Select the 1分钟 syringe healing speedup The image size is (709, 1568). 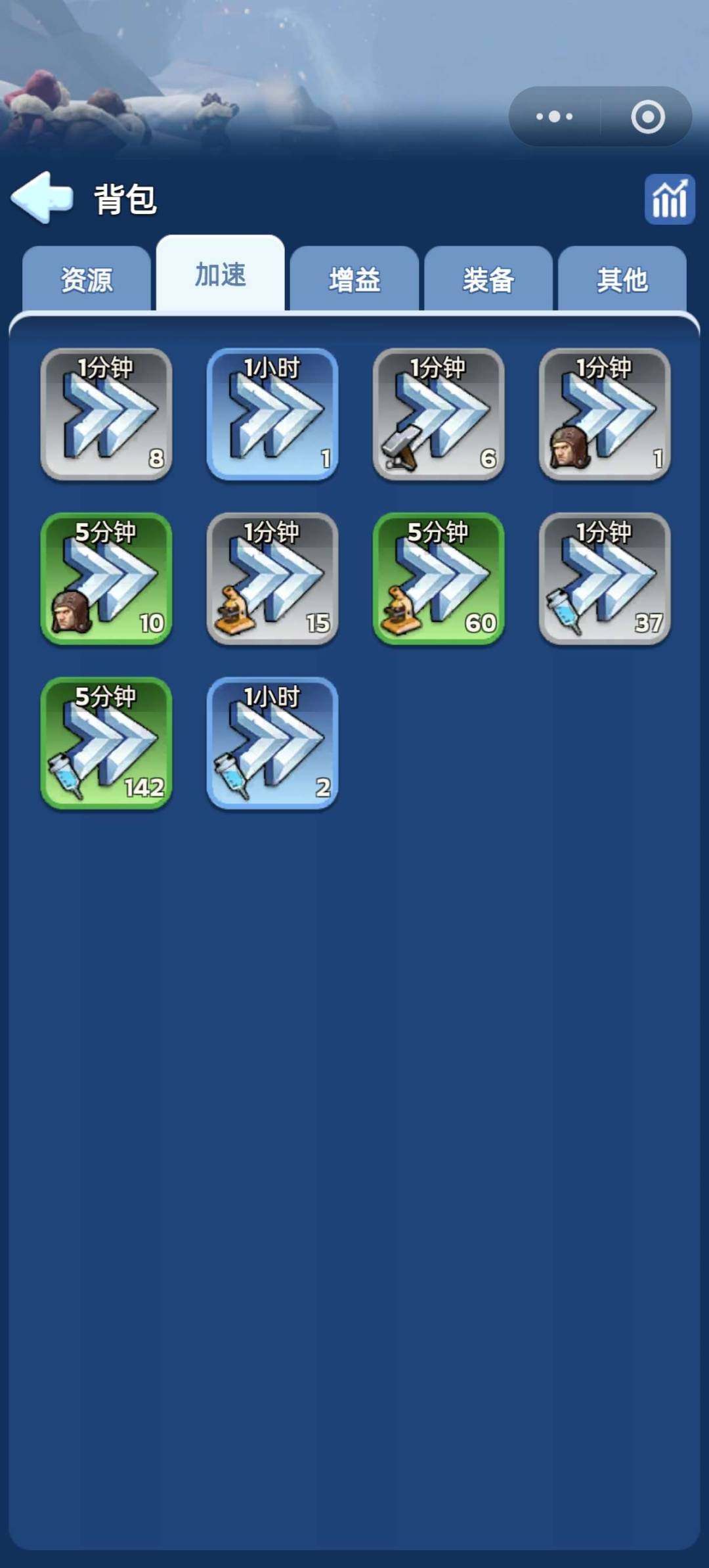coord(605,578)
